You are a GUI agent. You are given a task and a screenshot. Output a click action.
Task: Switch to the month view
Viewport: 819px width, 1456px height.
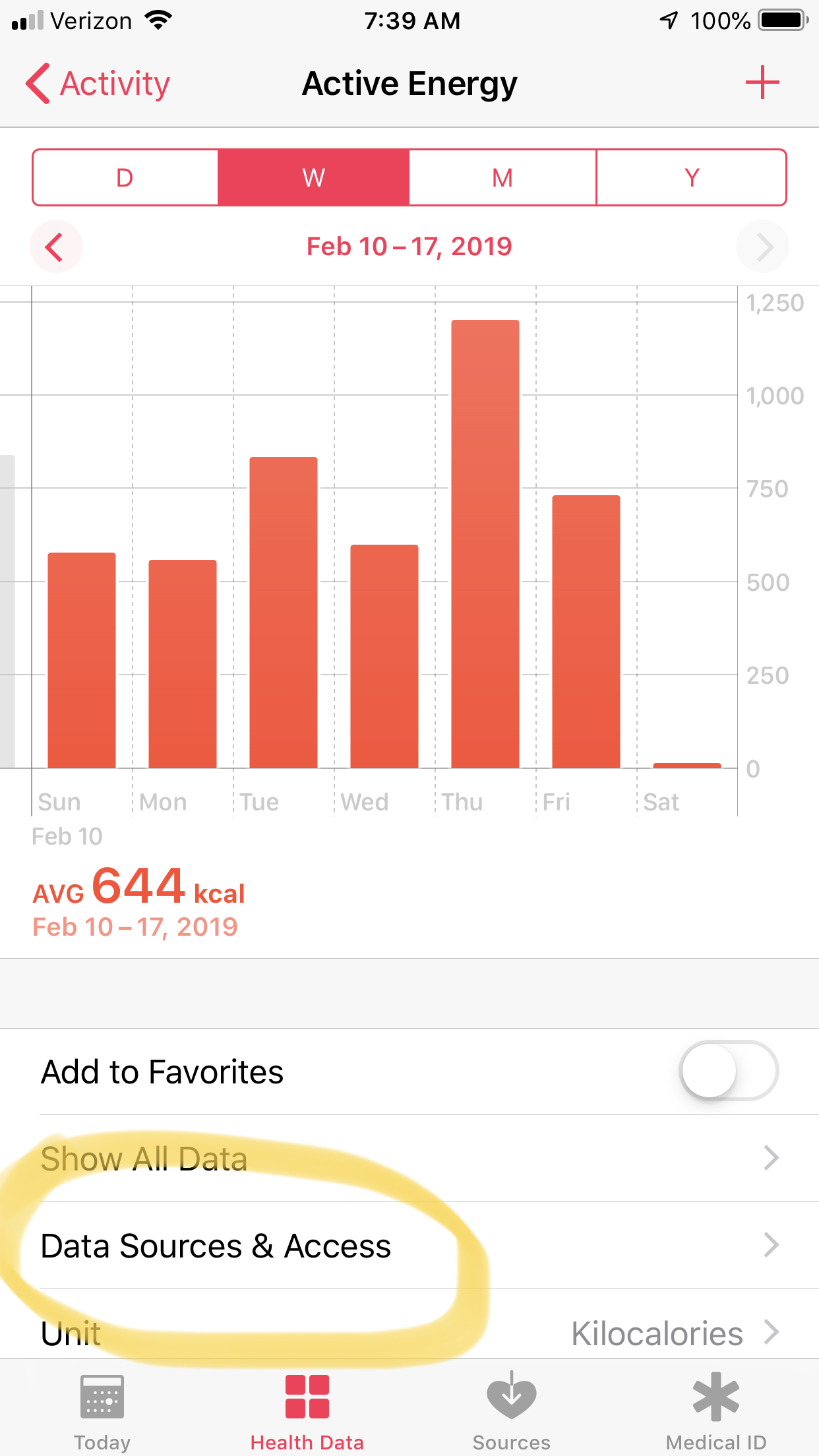pyautogui.click(x=502, y=178)
